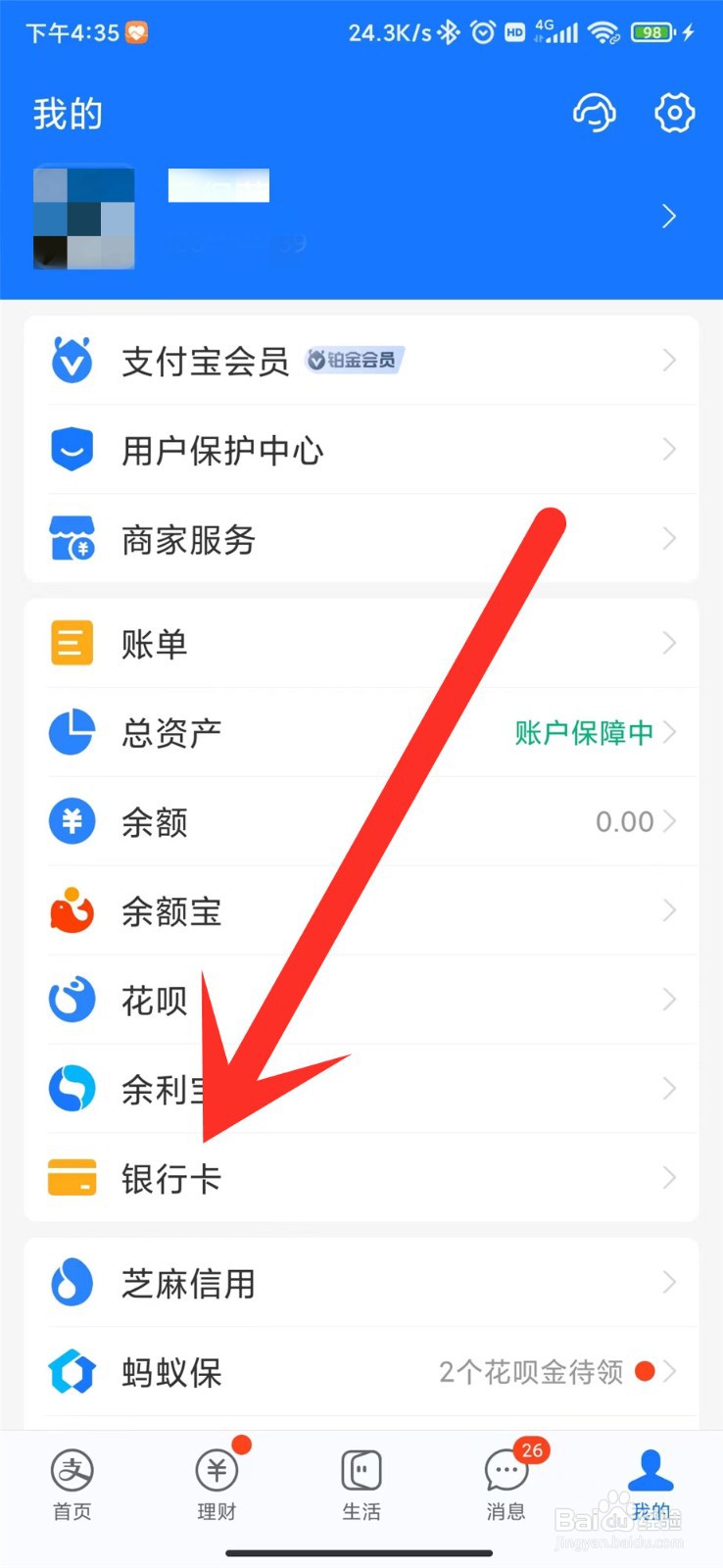Tap the 花呗 blue icon

click(x=71, y=1000)
